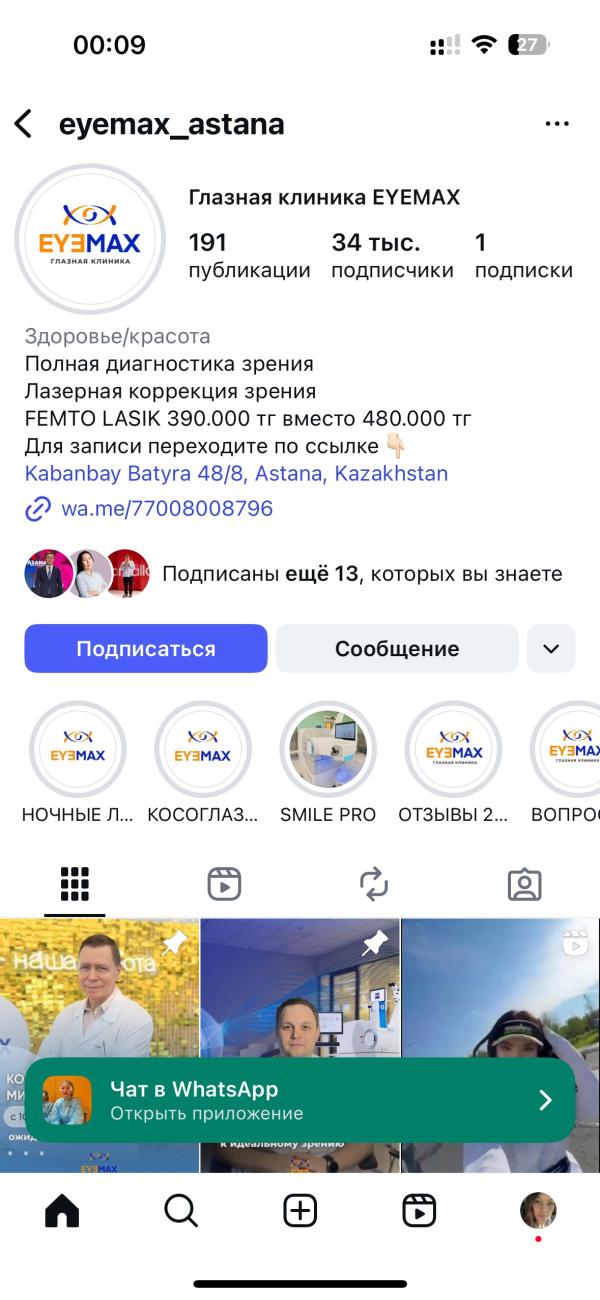Open the КОСОГЛАЗ... story highlight
This screenshot has width=600, height=1300.
[x=203, y=750]
